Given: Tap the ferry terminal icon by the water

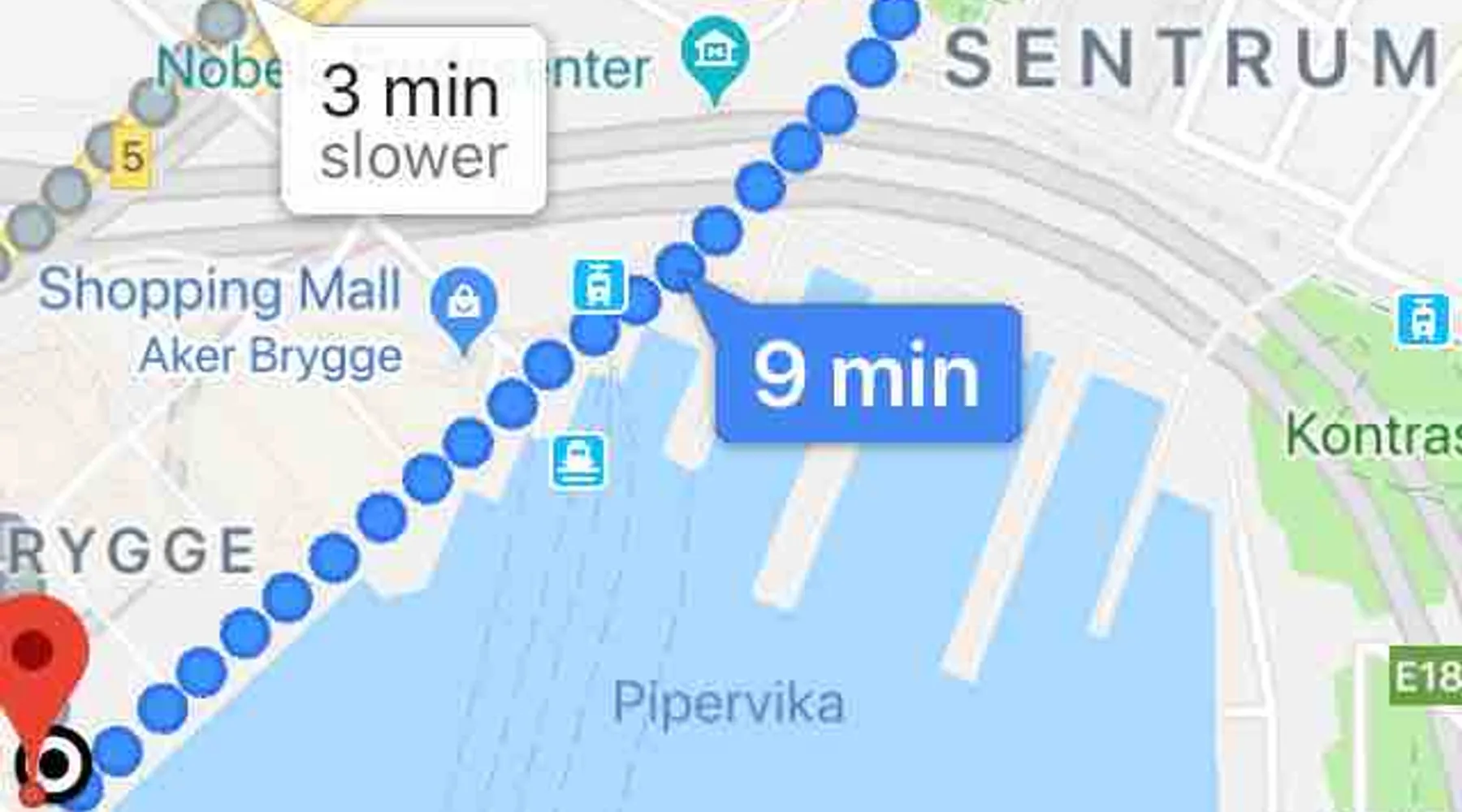Looking at the screenshot, I should (577, 460).
